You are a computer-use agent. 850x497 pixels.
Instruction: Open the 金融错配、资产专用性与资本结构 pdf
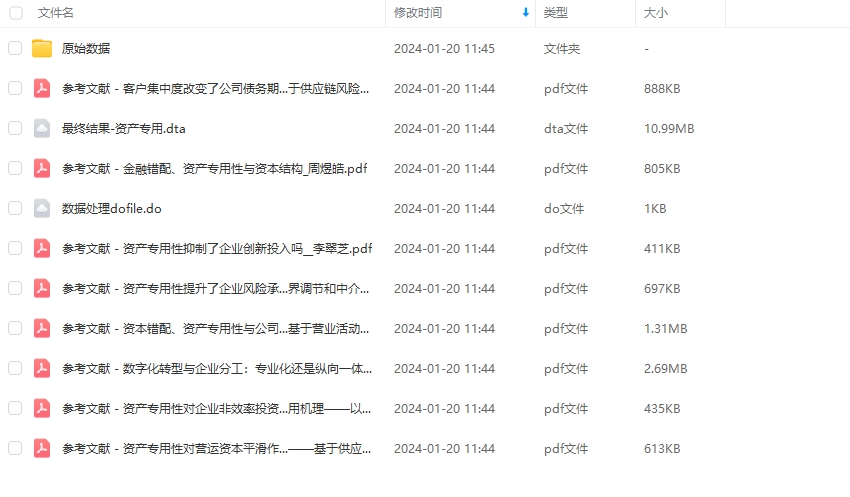214,168
